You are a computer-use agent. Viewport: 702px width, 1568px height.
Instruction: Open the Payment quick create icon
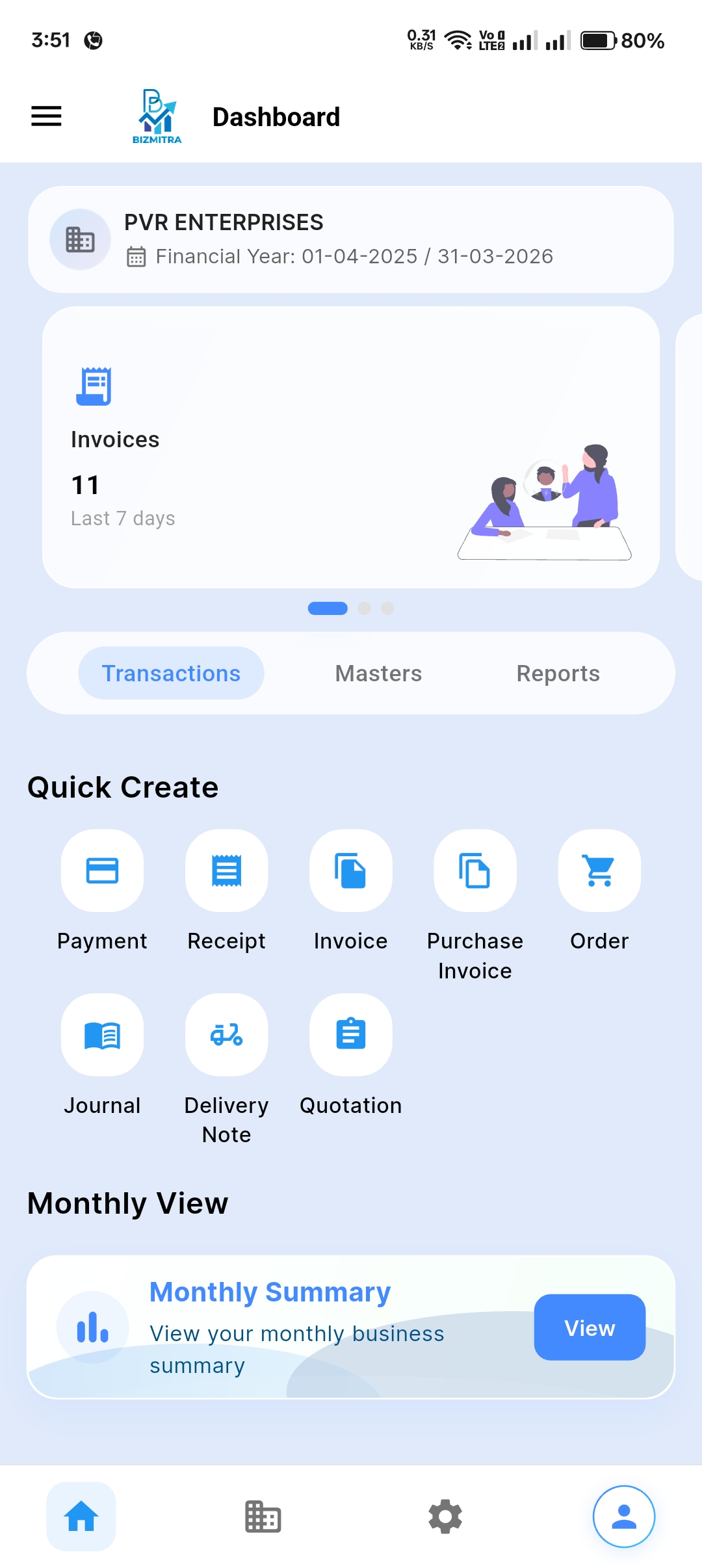[102, 870]
